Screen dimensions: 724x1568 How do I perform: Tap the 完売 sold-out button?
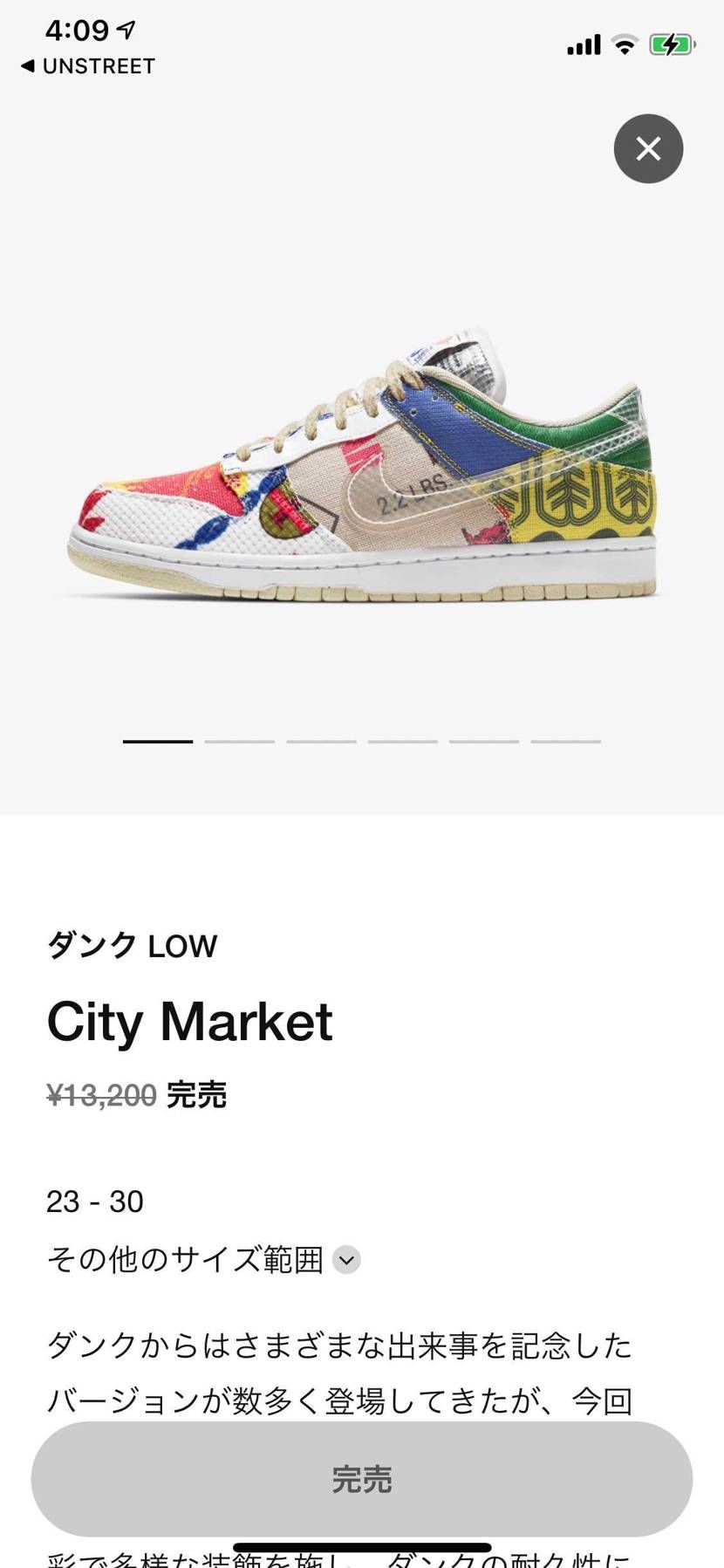point(361,1478)
